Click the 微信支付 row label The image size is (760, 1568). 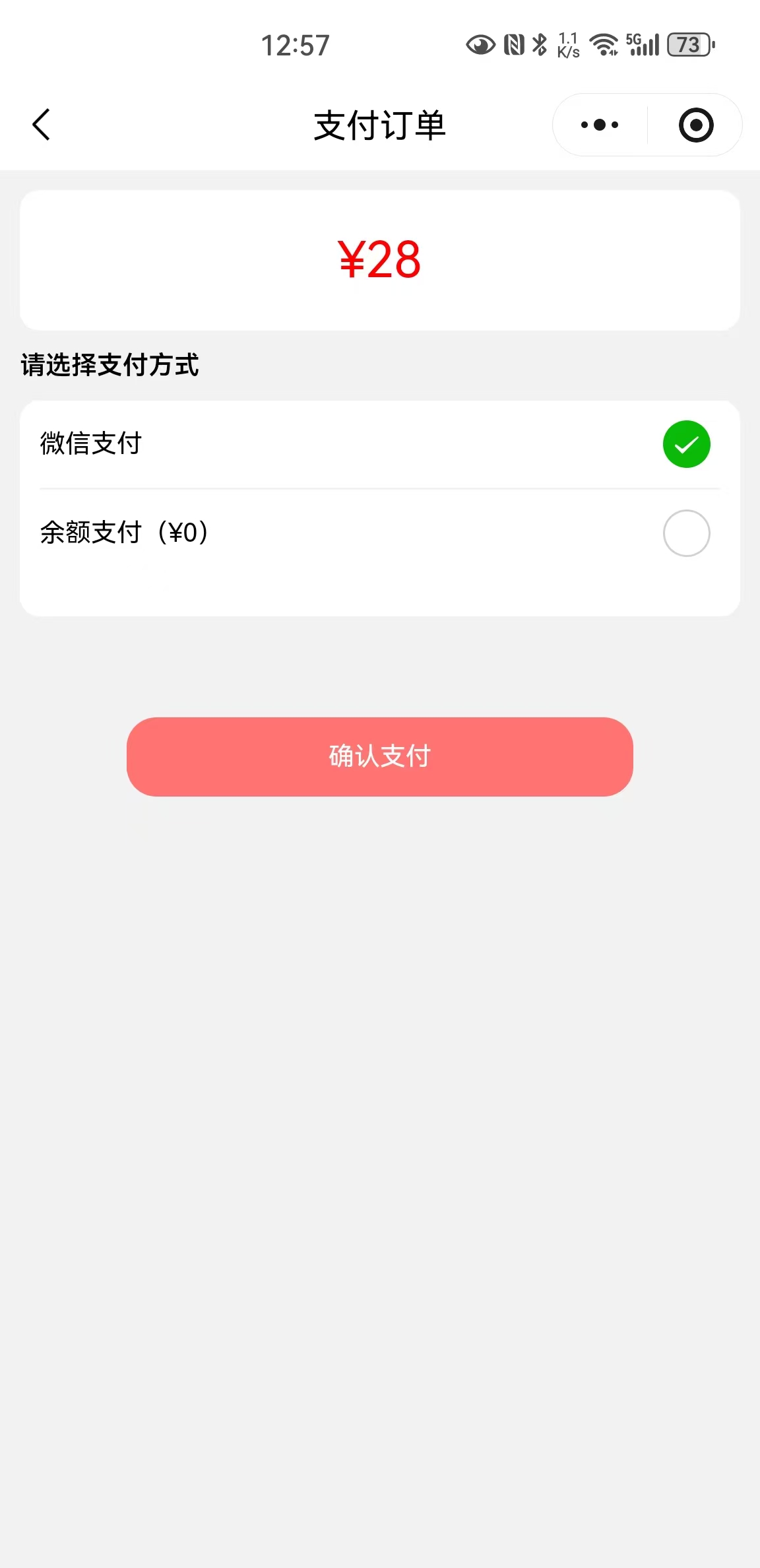[x=92, y=444]
